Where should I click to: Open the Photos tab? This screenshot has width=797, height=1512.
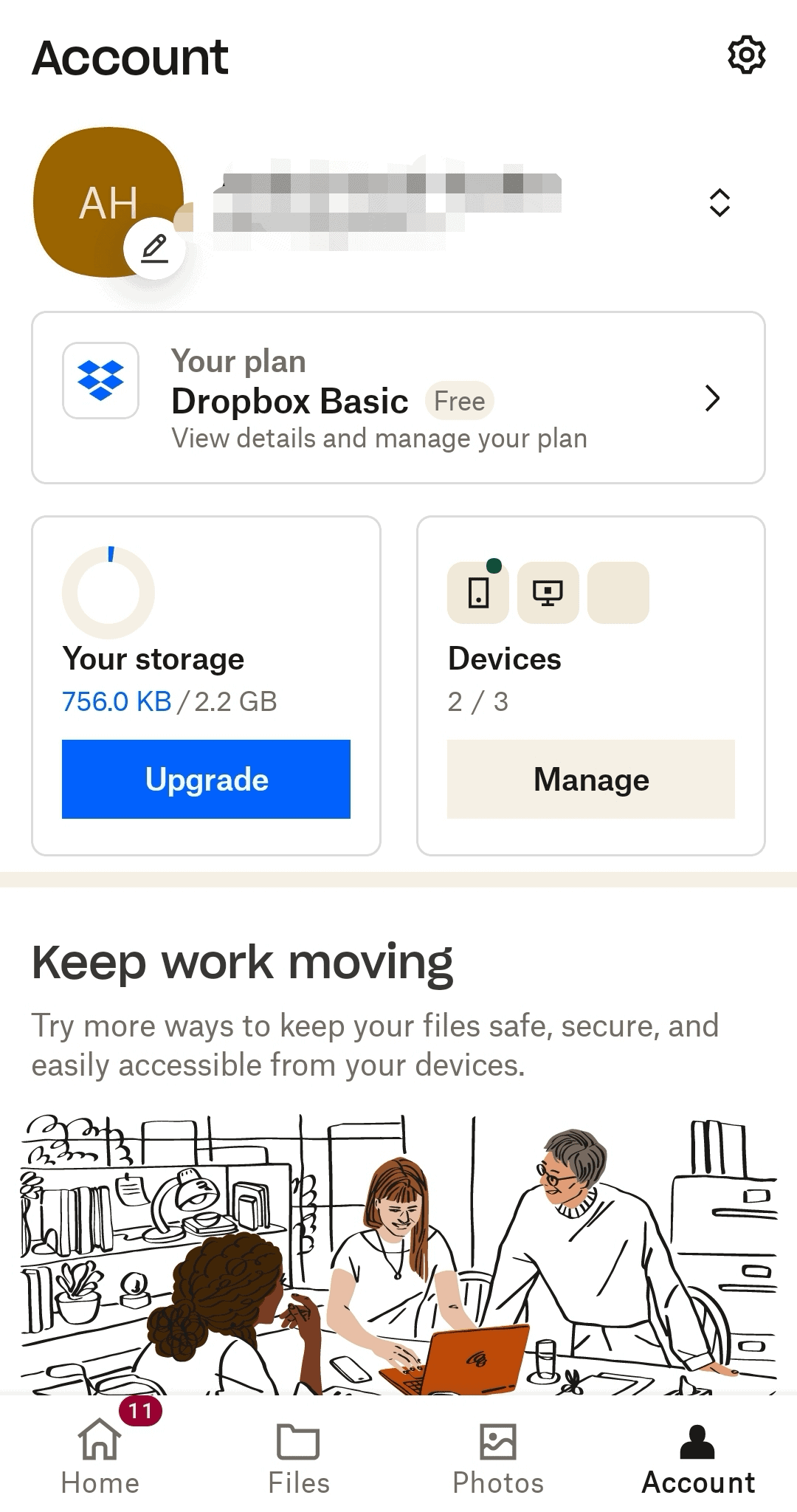coord(498,1457)
